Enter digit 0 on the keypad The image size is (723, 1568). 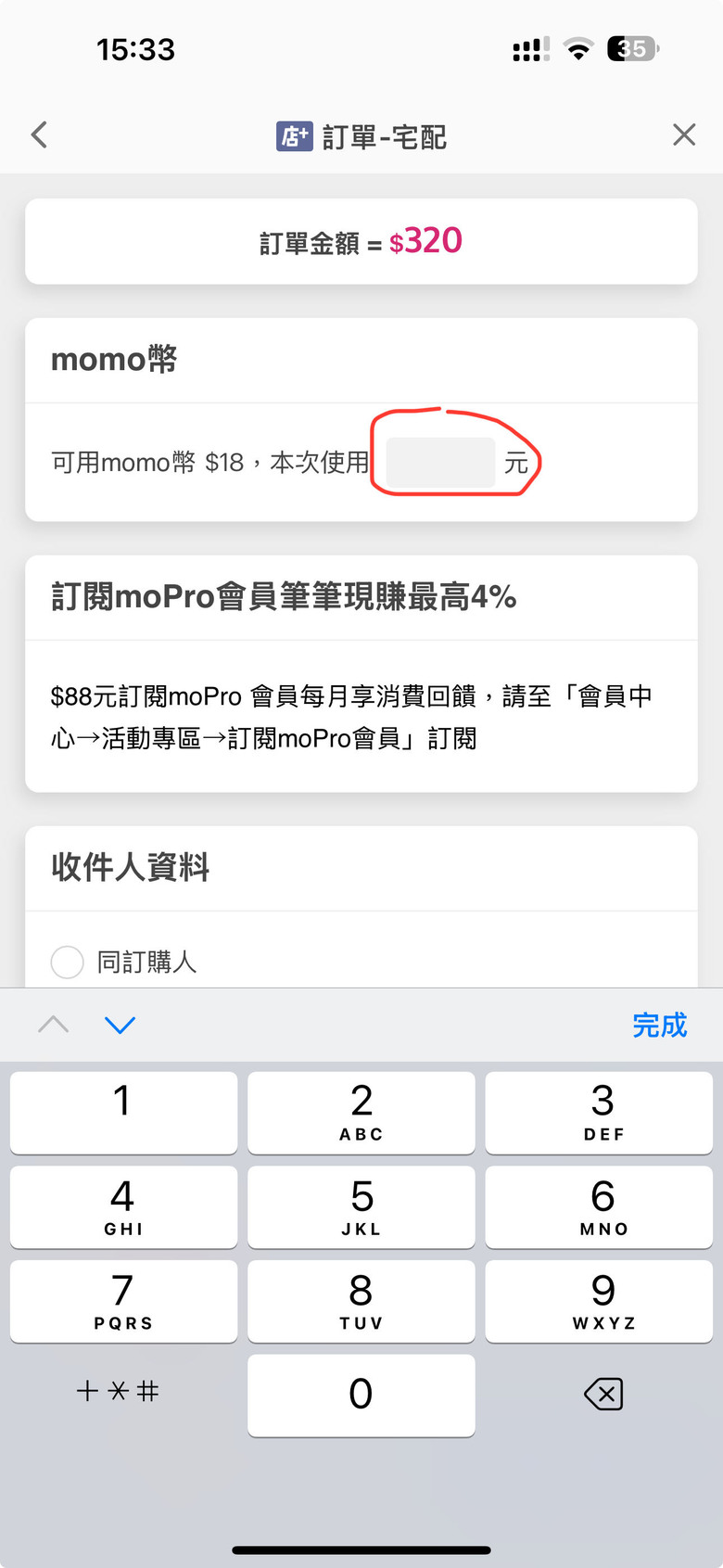pos(361,1395)
